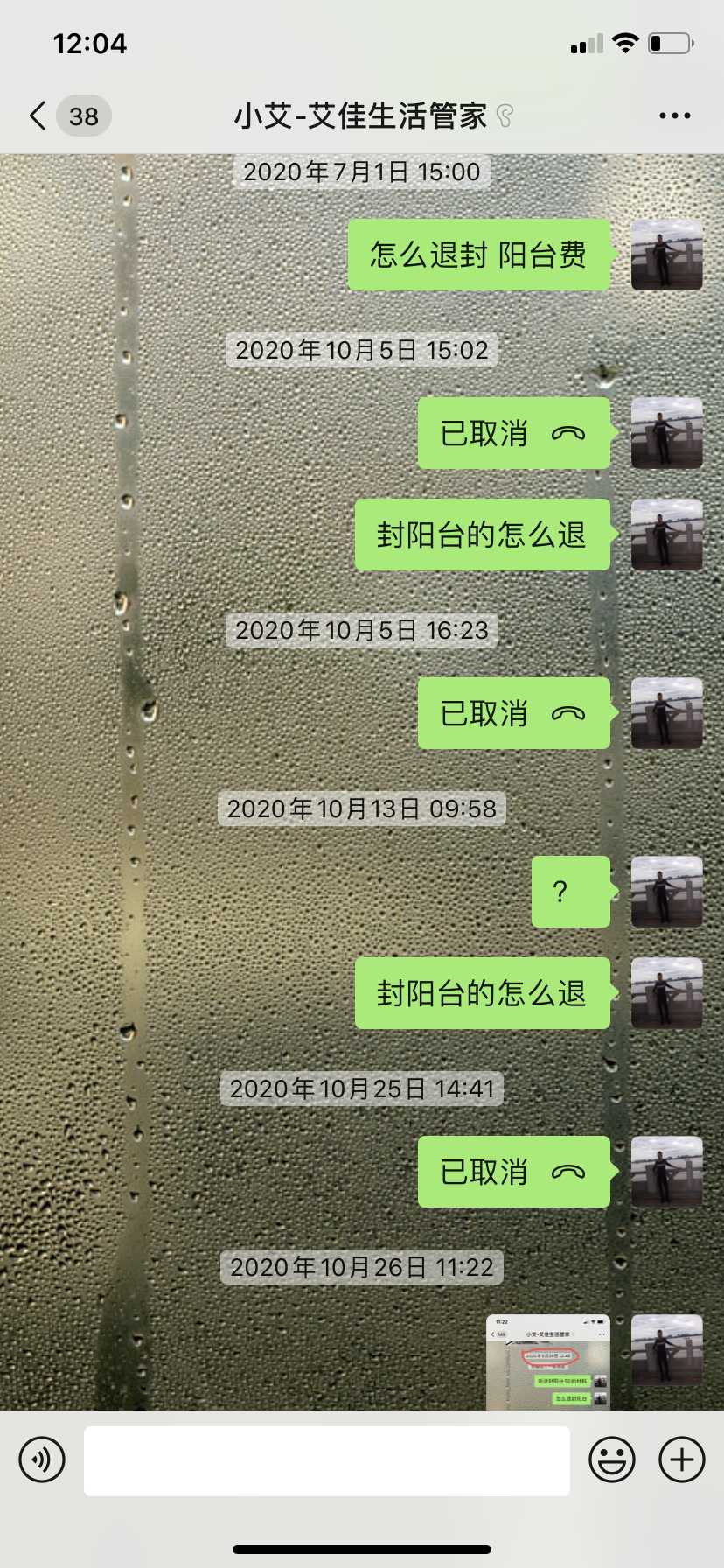724x1568 pixels.
Task: Open the shared screenshot image
Action: coord(547,1361)
